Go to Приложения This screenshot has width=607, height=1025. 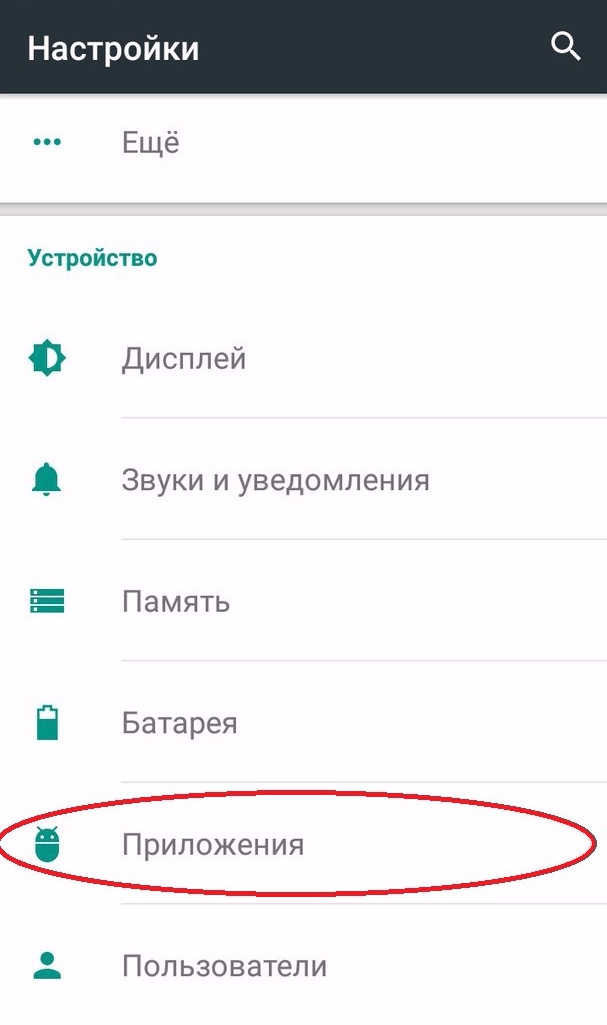tap(303, 844)
